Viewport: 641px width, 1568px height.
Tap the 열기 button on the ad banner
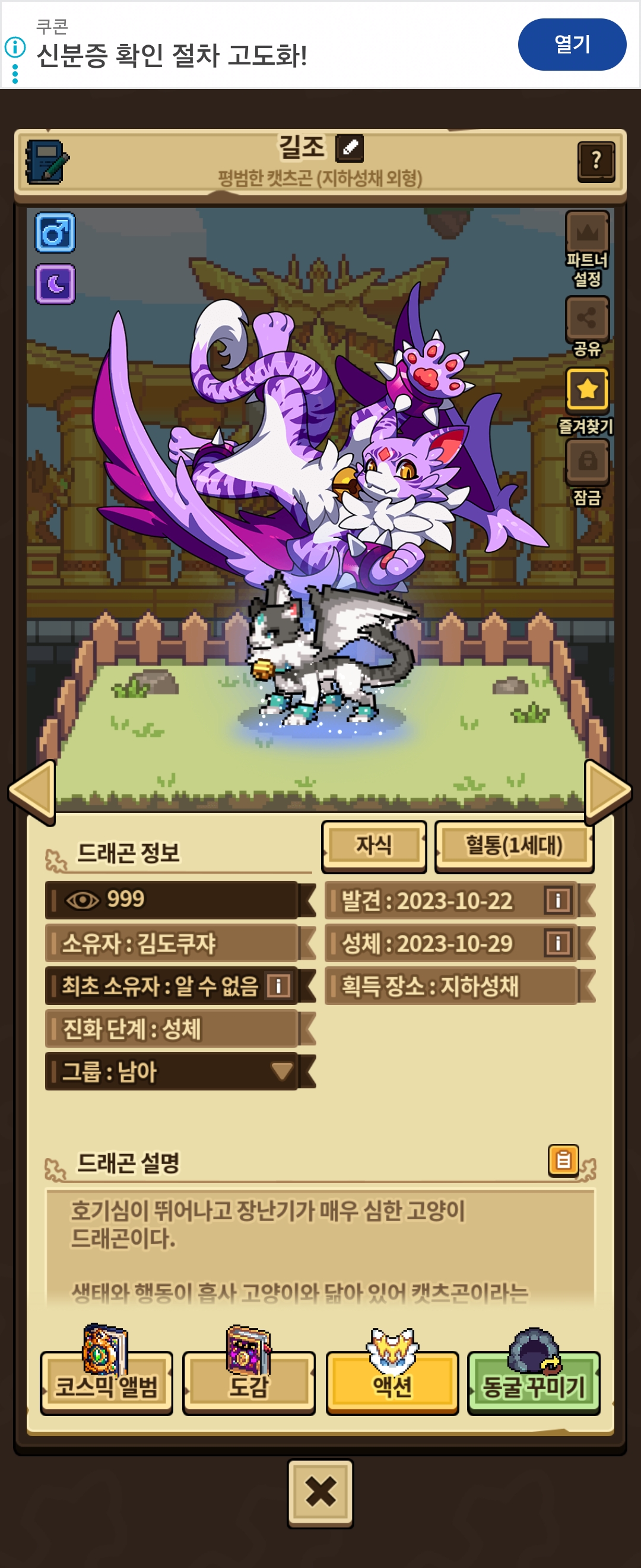coord(571,45)
